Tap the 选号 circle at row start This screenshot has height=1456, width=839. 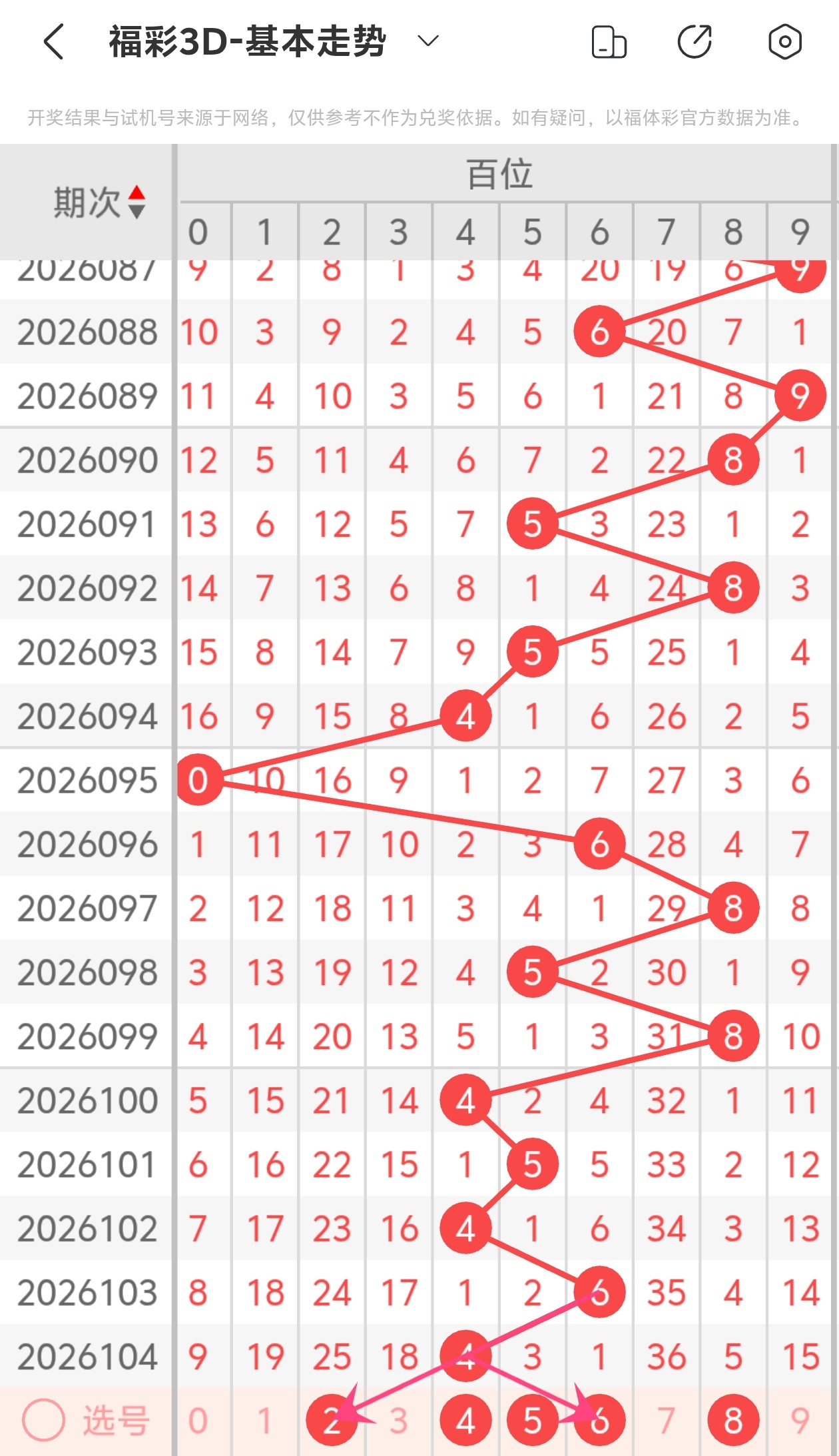(44, 1421)
